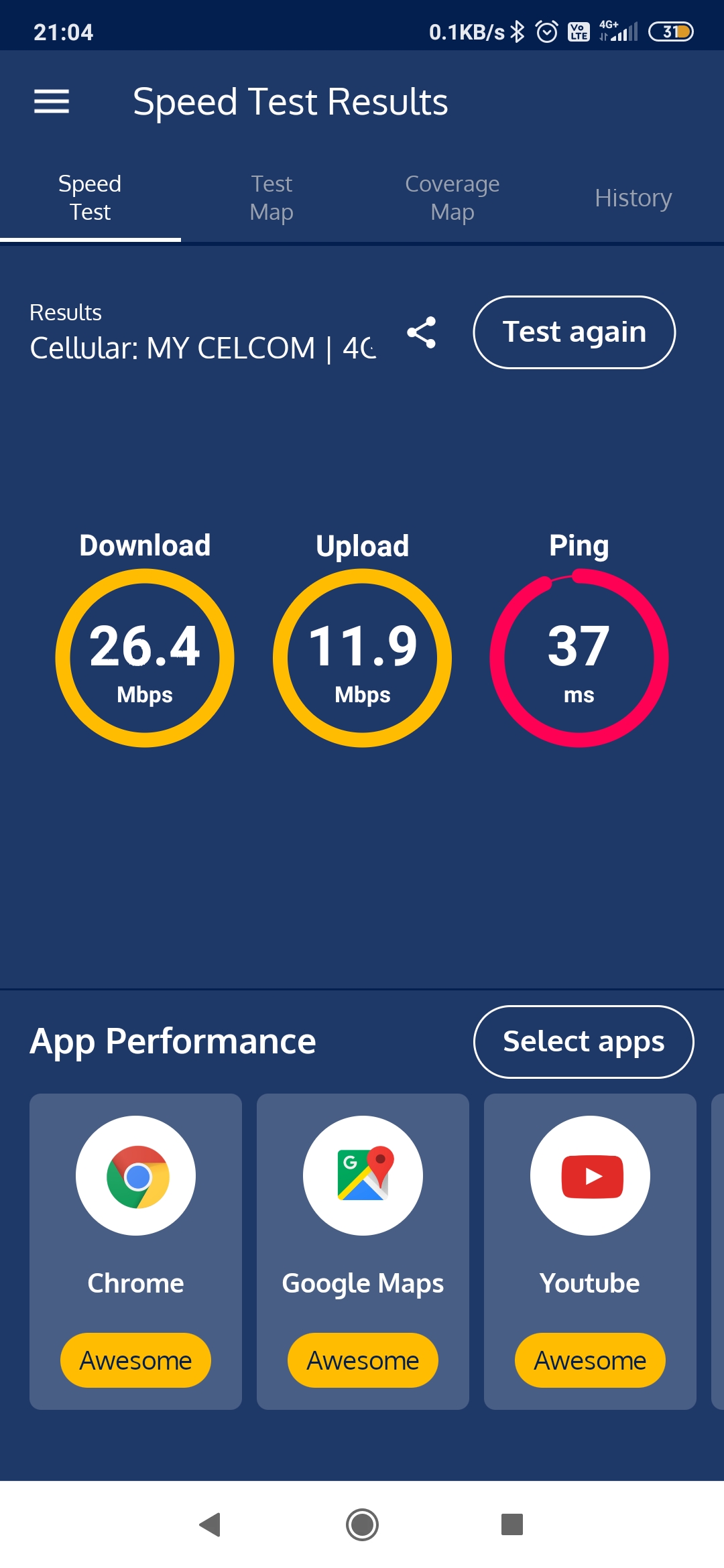Open the Chrome performance card
This screenshot has width=724, height=1568.
tap(135, 1252)
